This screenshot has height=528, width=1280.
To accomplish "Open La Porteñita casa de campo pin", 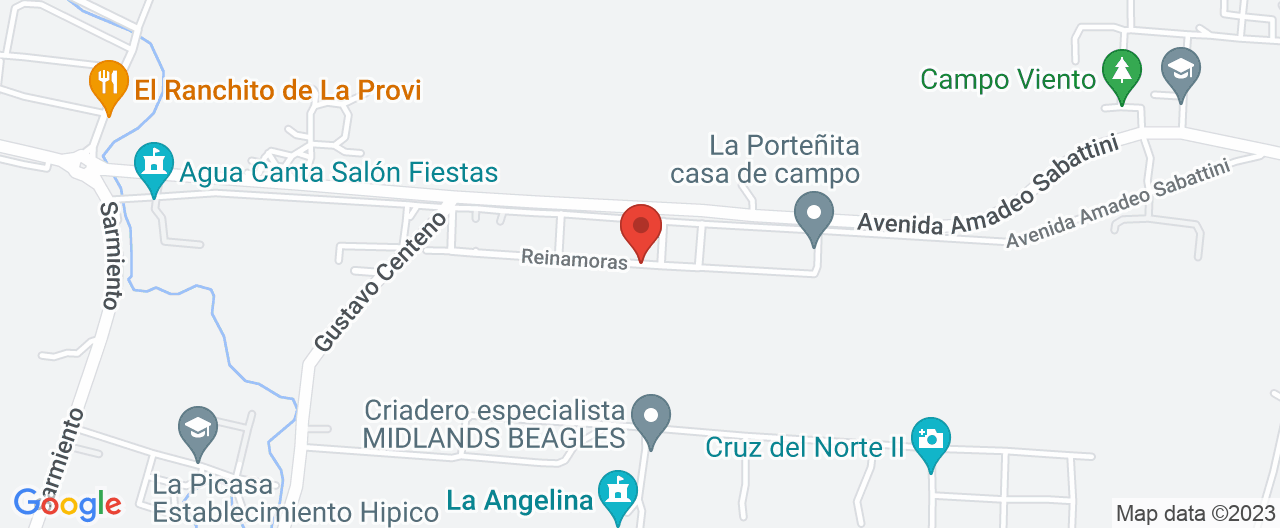I will click(x=813, y=215).
